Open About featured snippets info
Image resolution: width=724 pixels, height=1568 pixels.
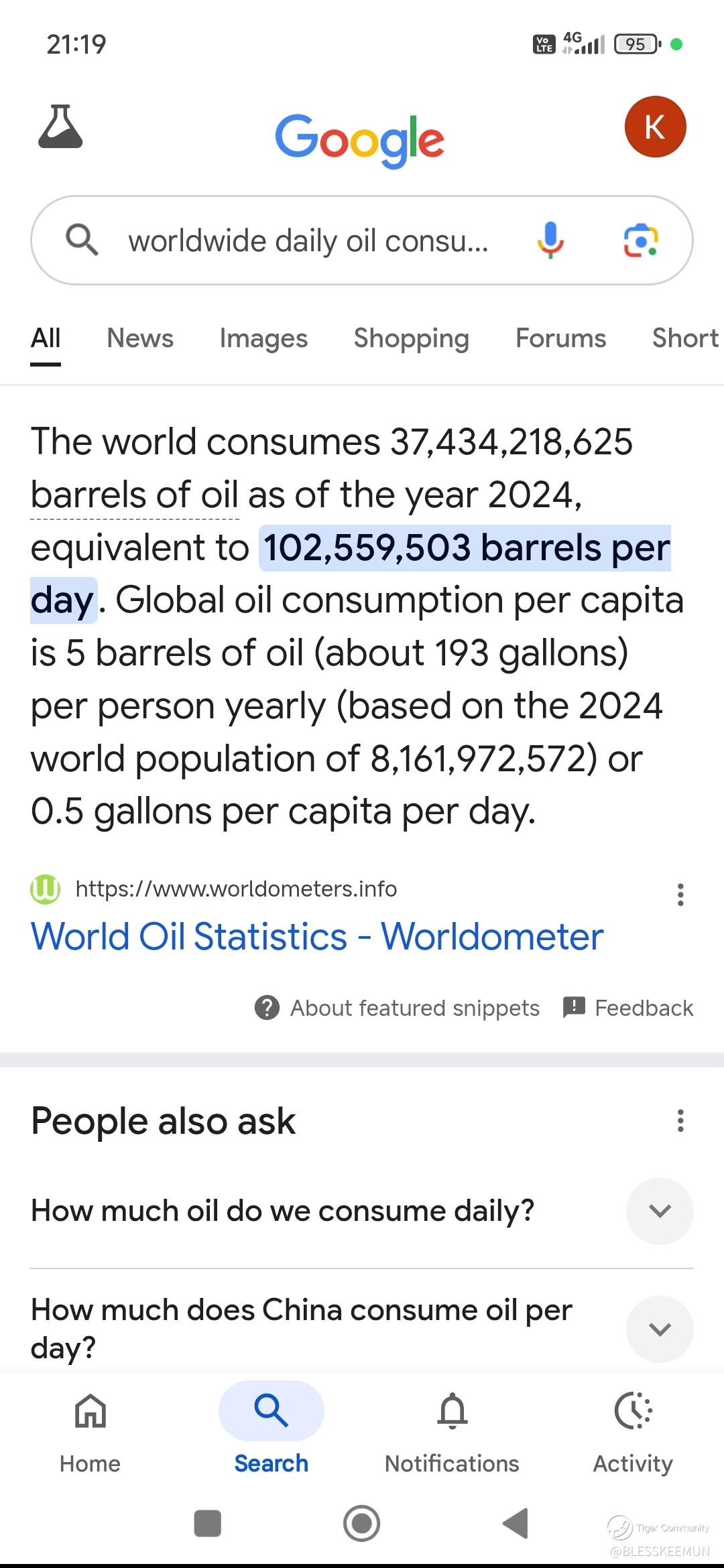(x=398, y=1008)
